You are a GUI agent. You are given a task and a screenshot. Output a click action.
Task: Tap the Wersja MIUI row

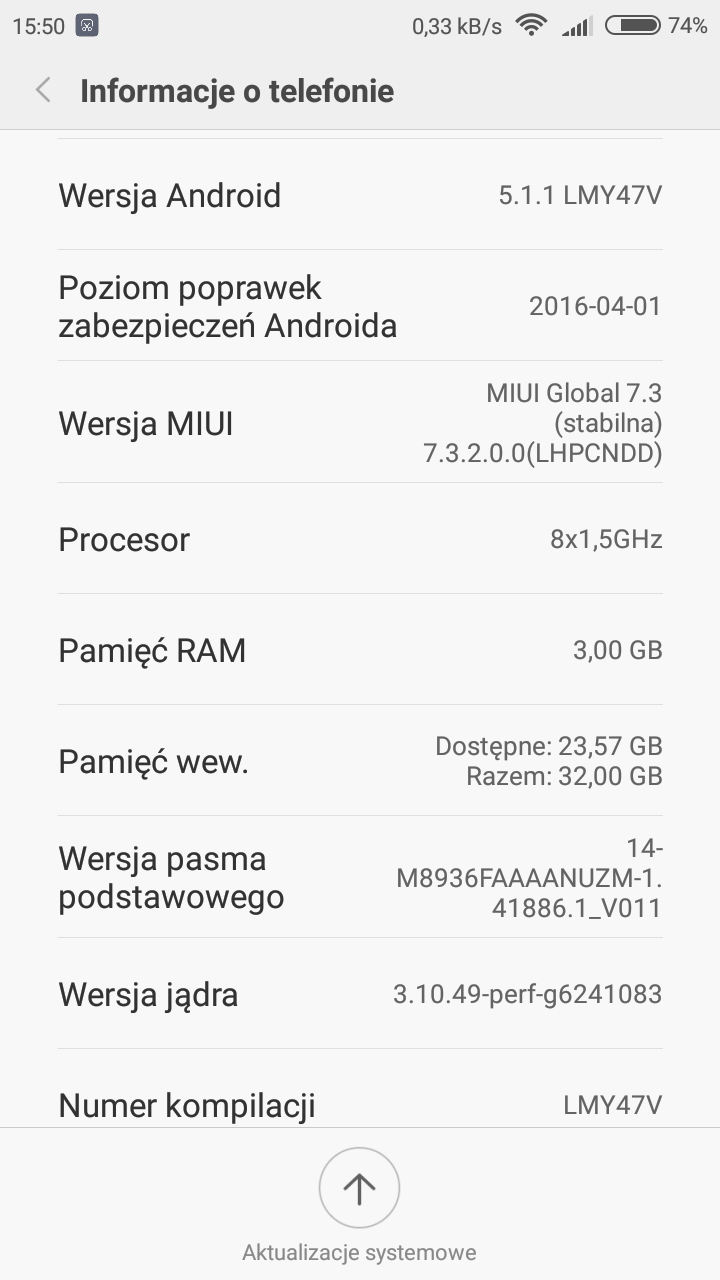pyautogui.click(x=360, y=423)
